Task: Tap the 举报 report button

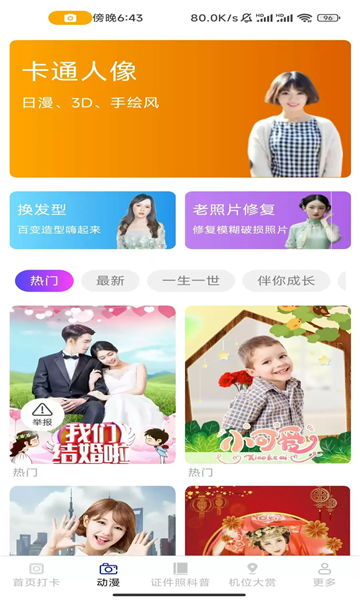Action: tap(42, 415)
